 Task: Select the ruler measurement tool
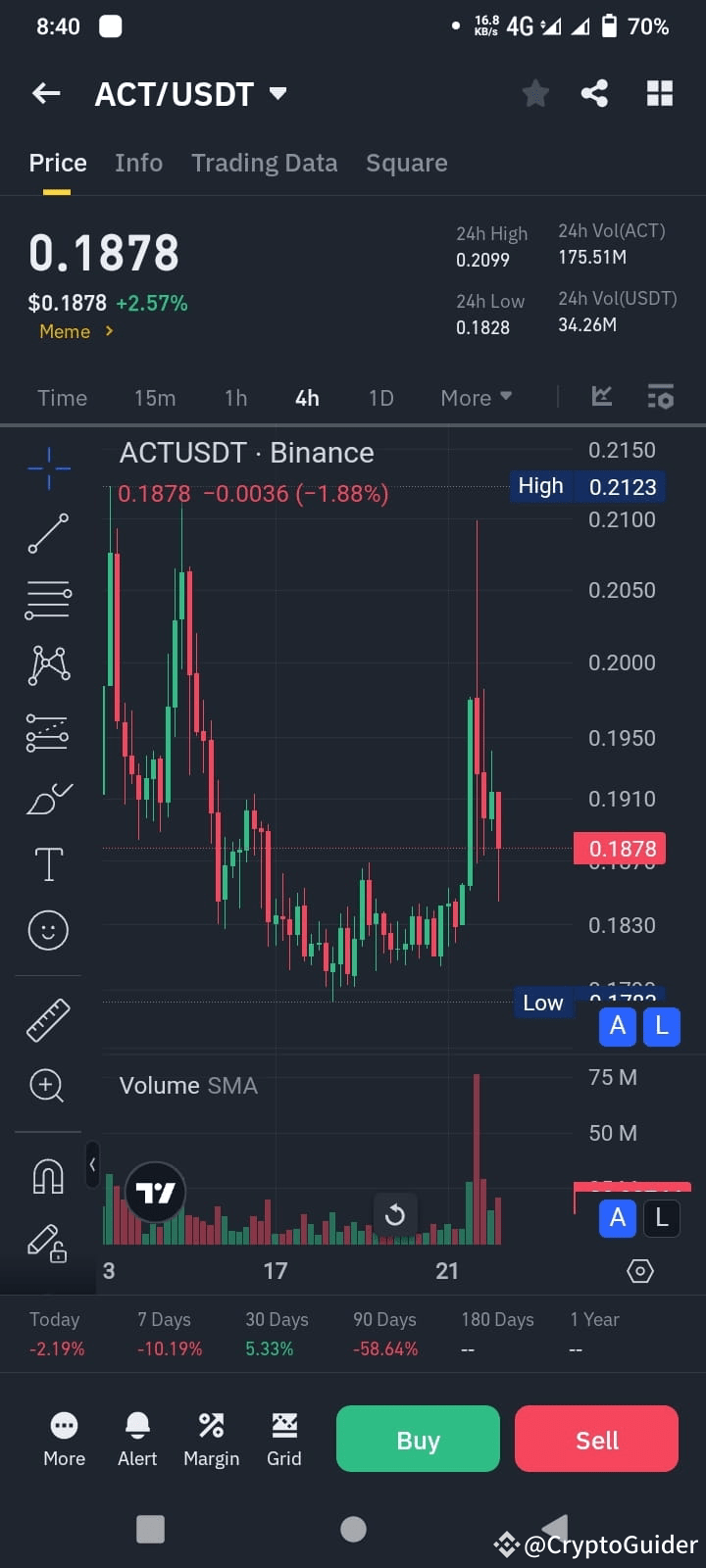pos(47,1019)
